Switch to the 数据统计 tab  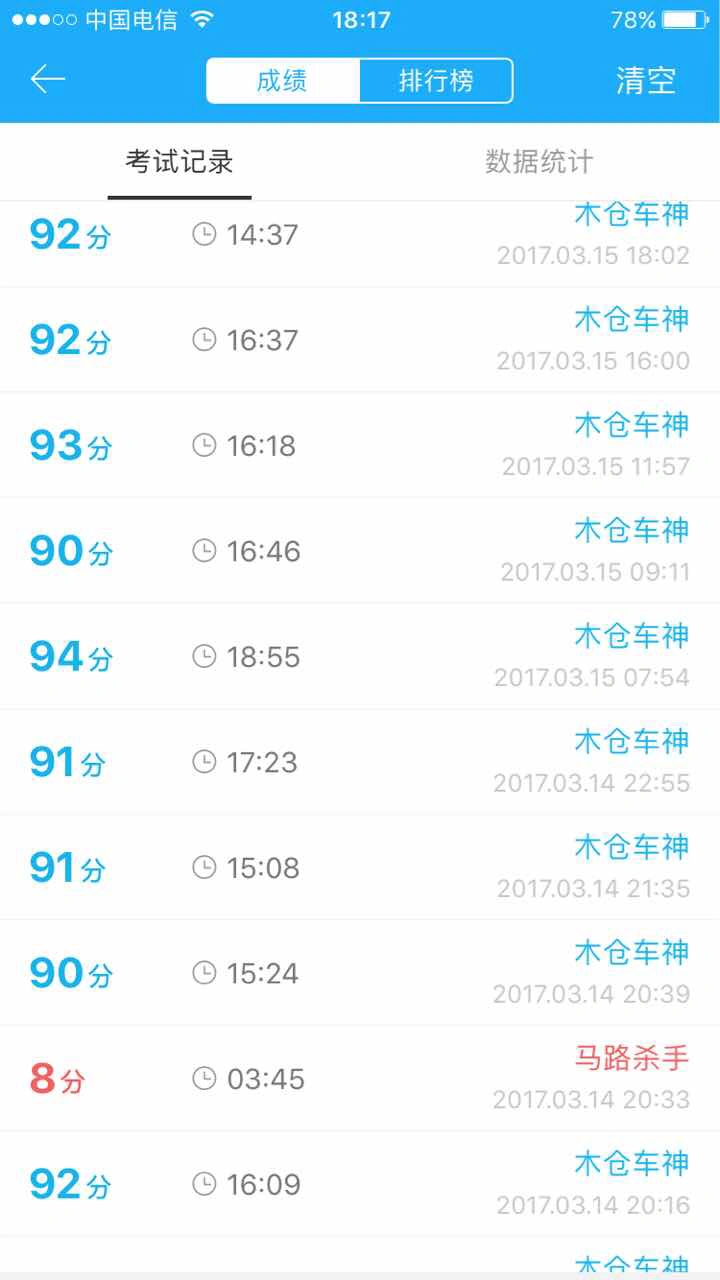coord(539,162)
